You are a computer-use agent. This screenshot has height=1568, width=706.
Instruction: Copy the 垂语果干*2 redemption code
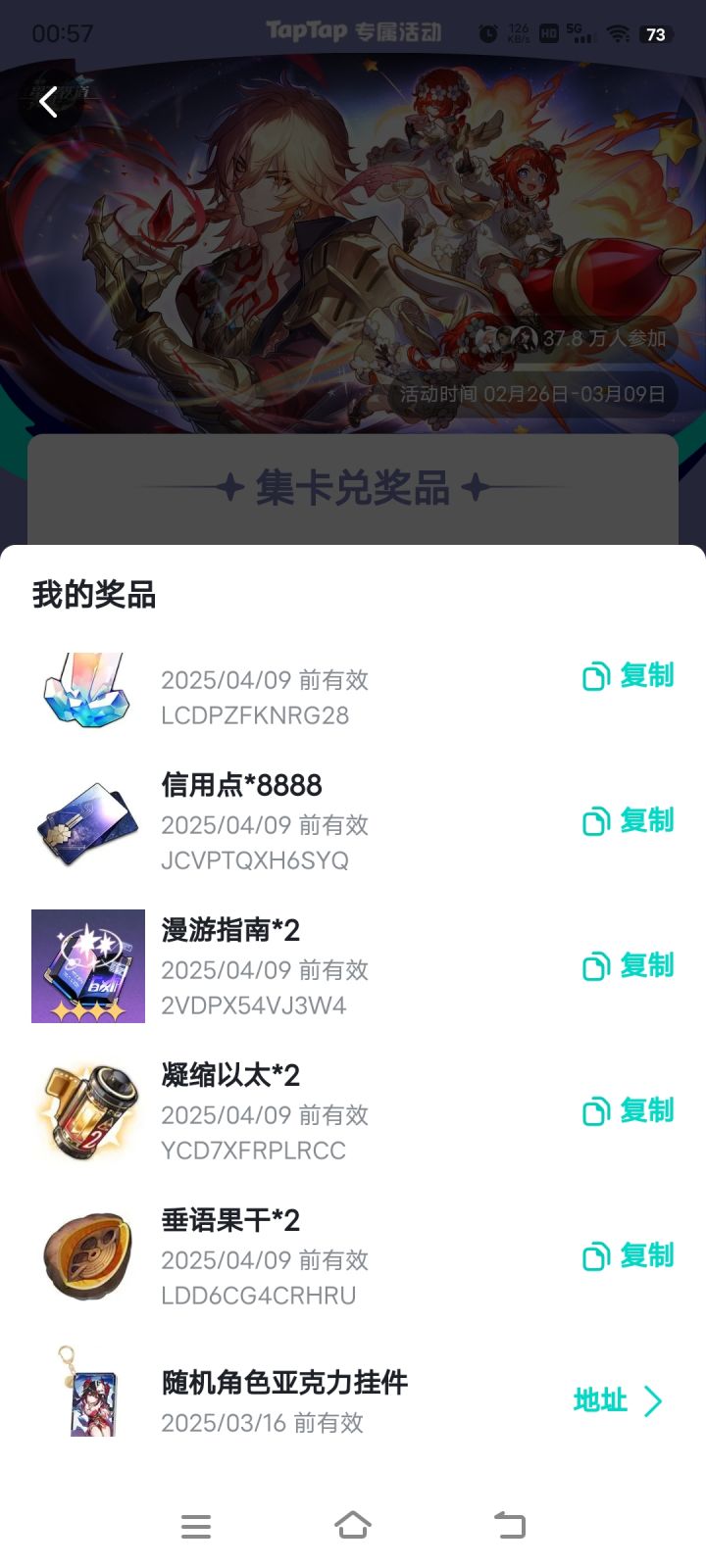click(x=629, y=1256)
